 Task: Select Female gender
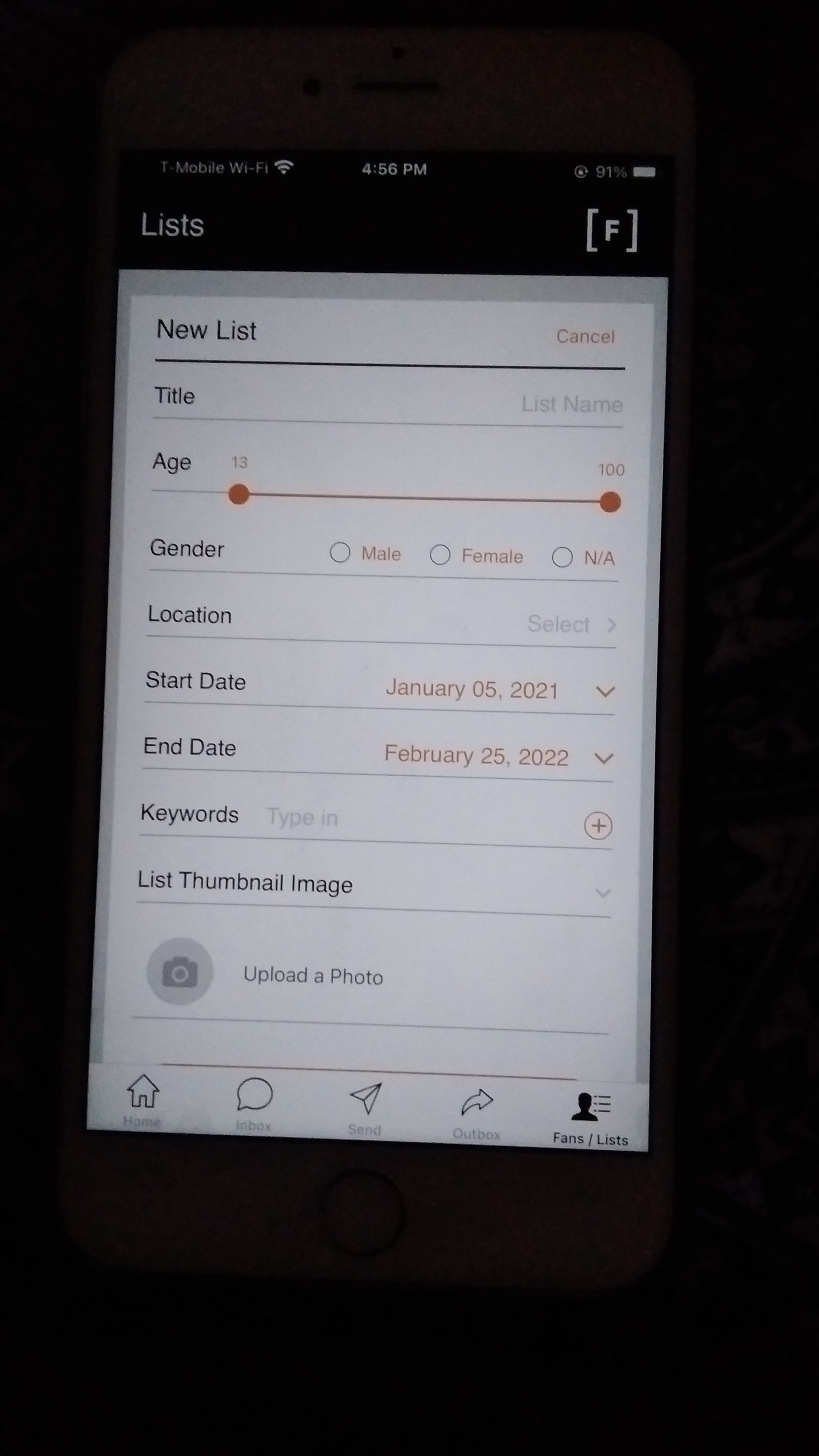(x=476, y=556)
